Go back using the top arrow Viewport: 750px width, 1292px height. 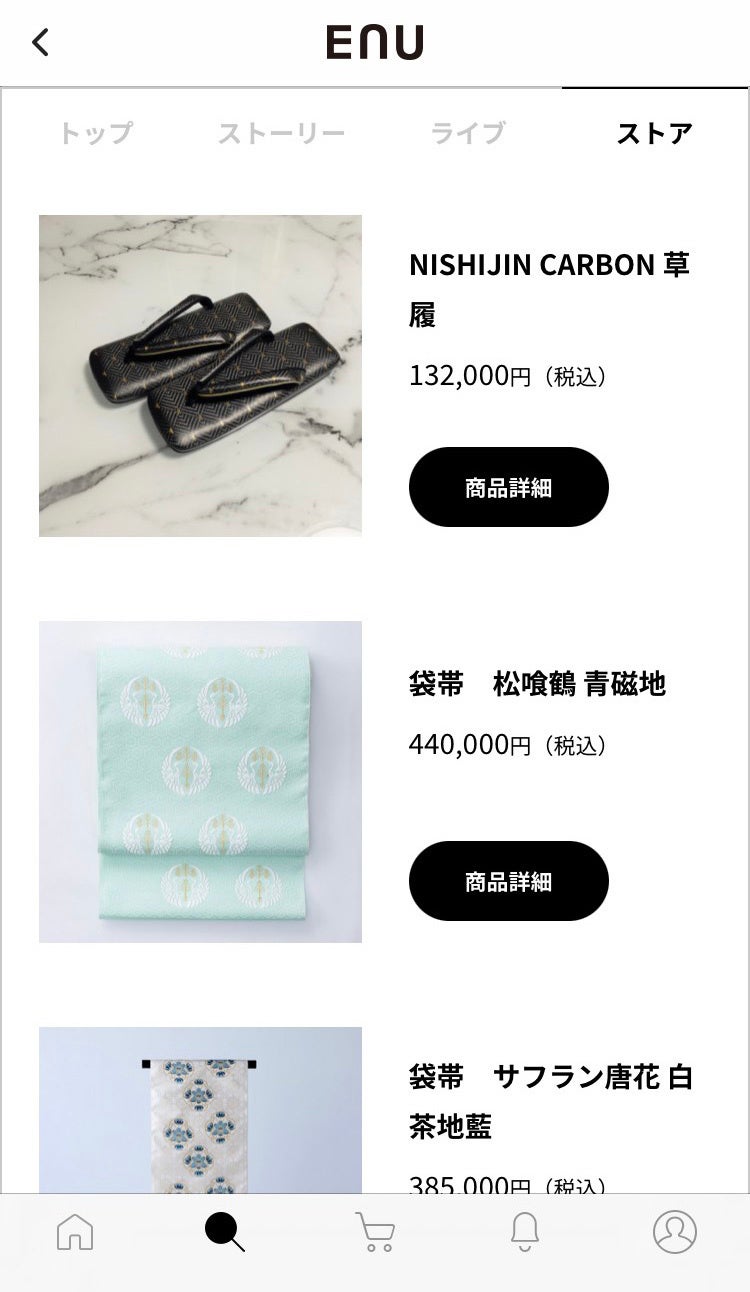40,42
